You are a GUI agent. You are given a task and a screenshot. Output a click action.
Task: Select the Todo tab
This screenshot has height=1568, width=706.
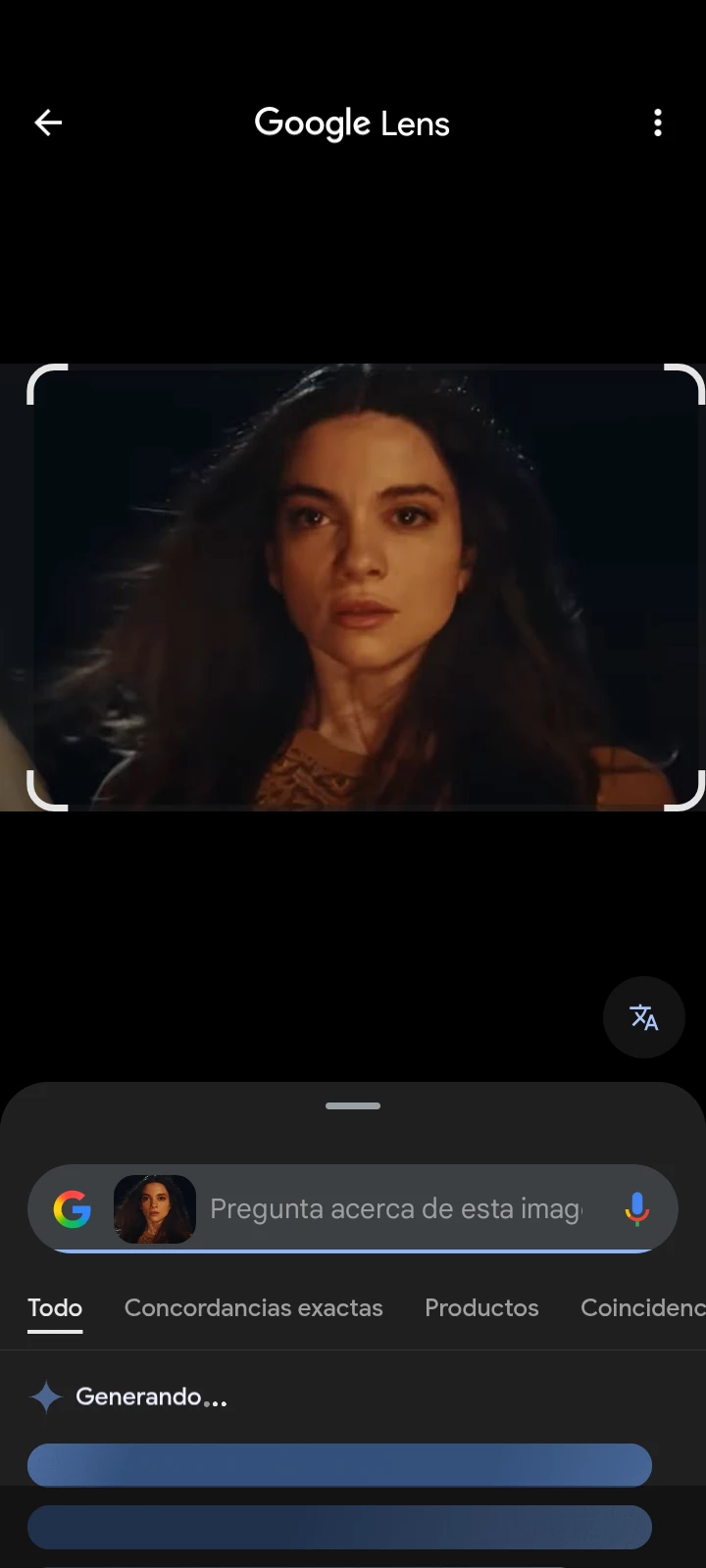pyautogui.click(x=55, y=1307)
